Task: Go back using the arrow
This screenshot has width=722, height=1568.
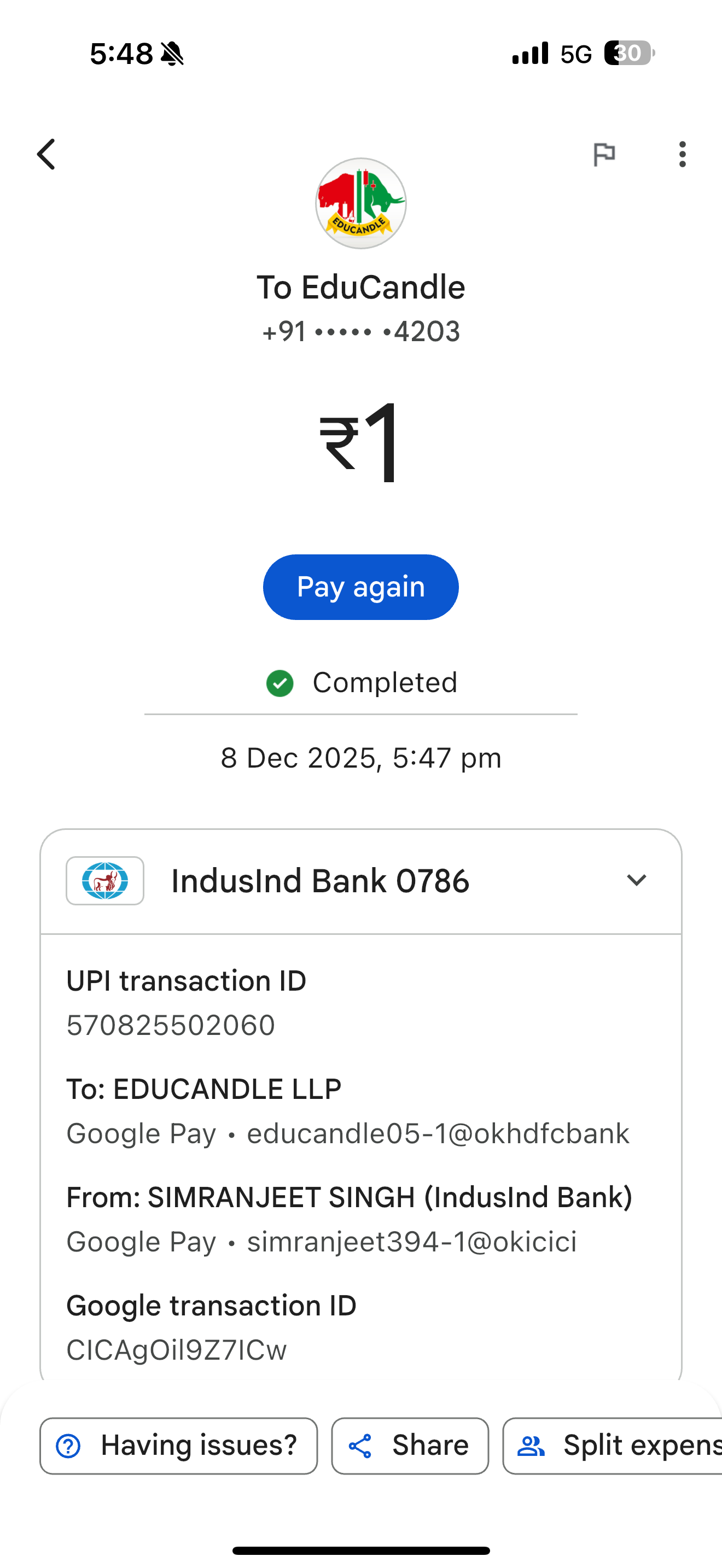Action: [47, 154]
